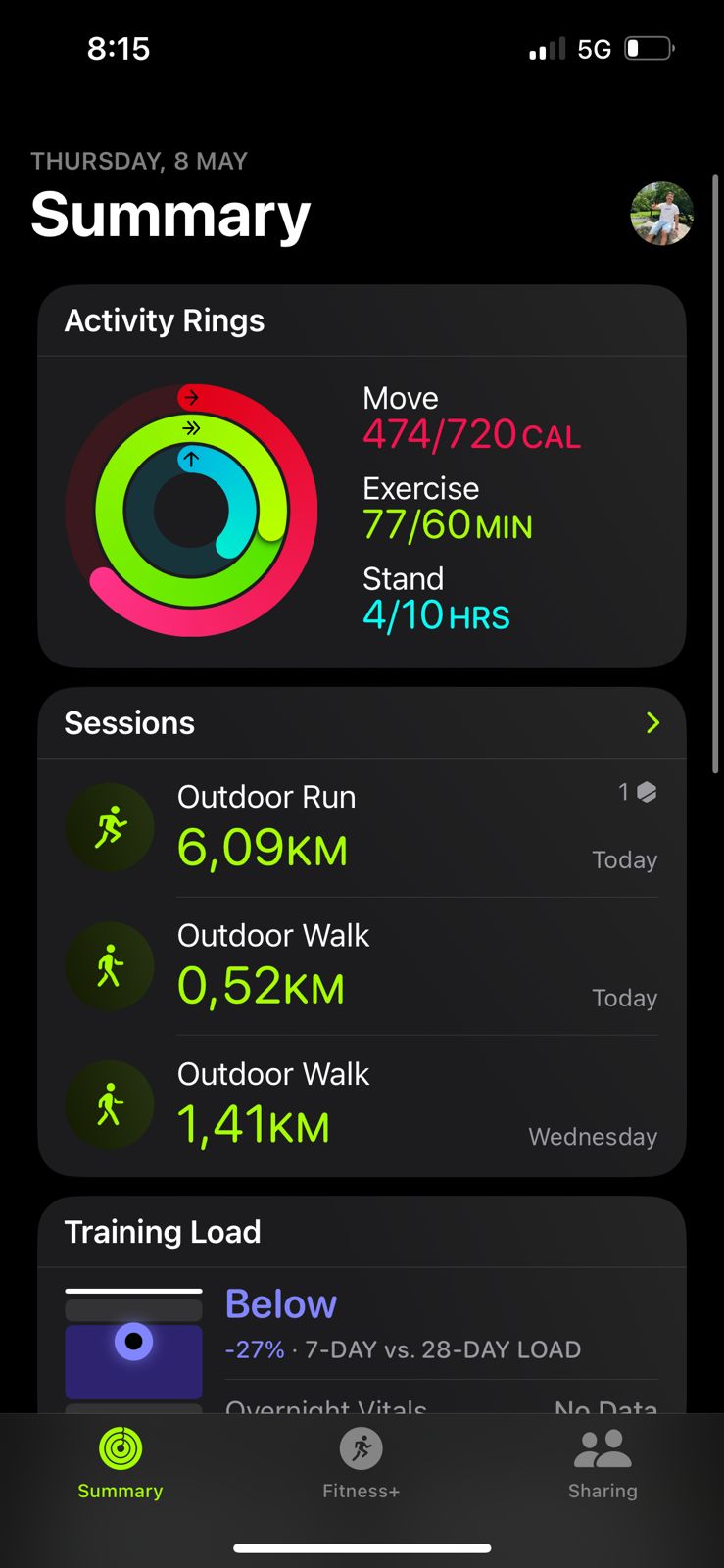This screenshot has height=1568, width=724.
Task: Expand Sessions with the green chevron
Action: [x=652, y=723]
